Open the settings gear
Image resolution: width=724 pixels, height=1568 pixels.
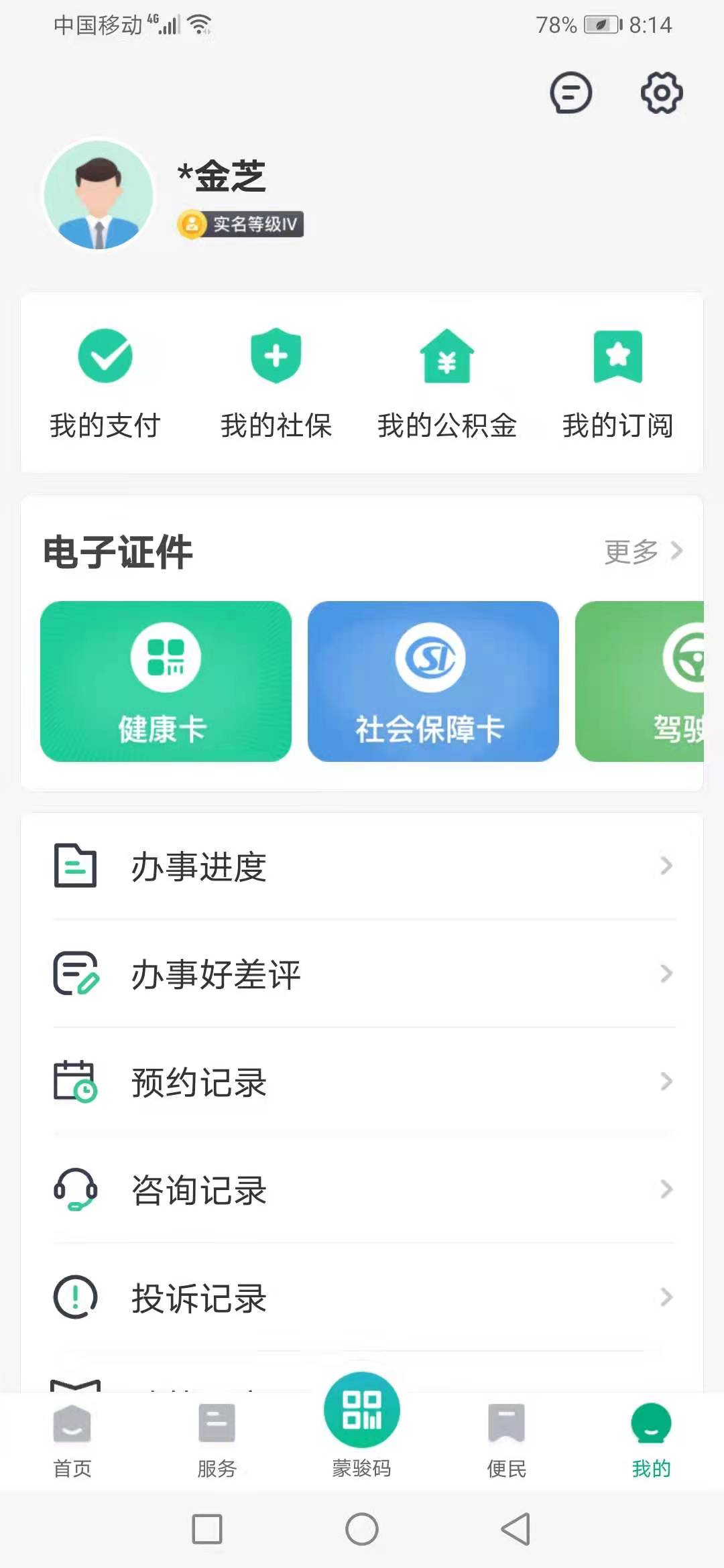(662, 92)
